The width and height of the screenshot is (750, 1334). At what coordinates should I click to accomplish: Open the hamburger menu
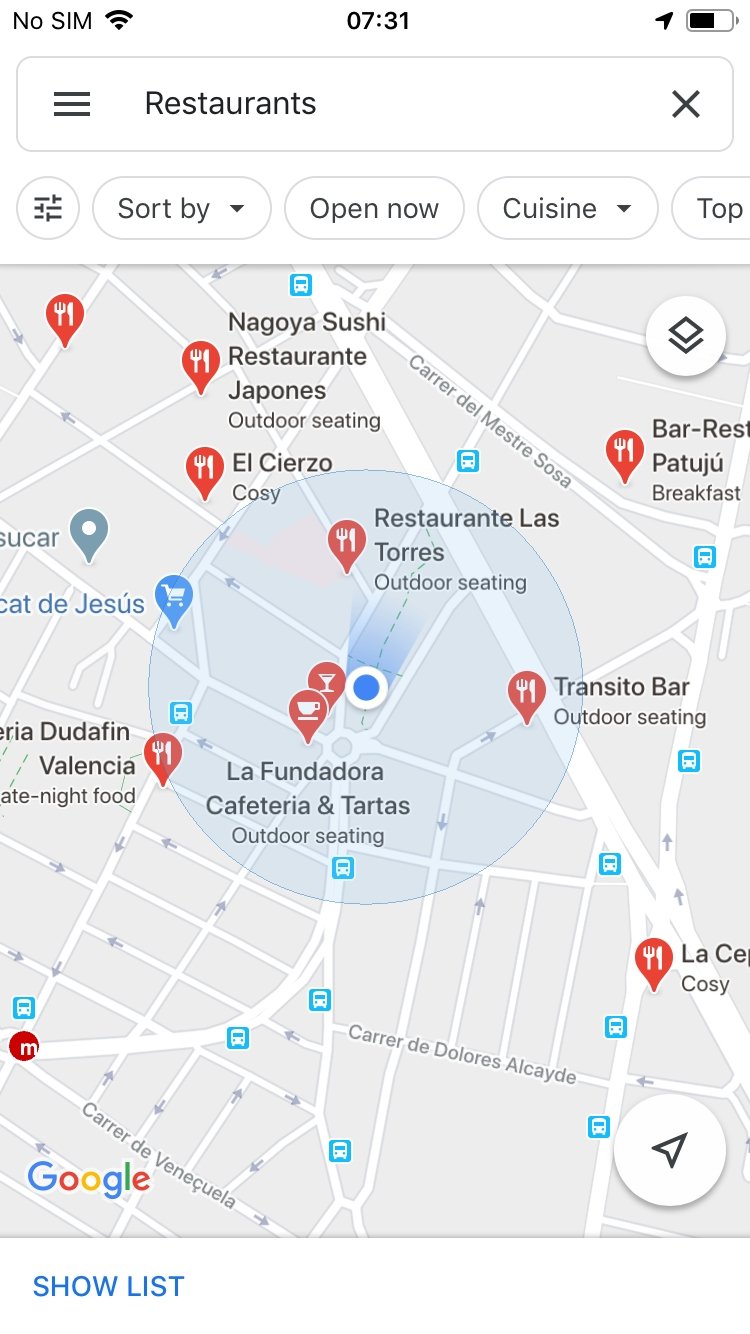tap(72, 104)
